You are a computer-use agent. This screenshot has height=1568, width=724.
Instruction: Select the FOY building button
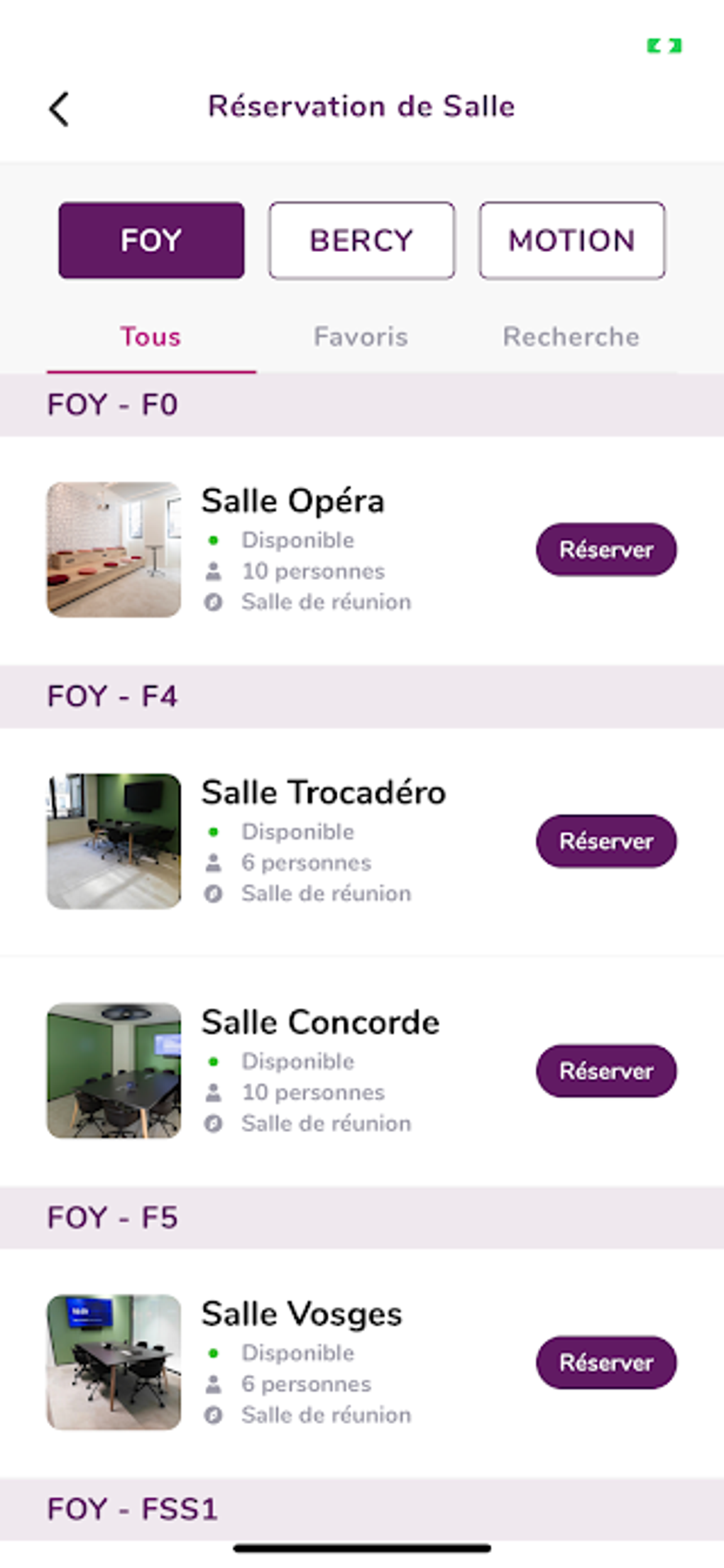(151, 240)
